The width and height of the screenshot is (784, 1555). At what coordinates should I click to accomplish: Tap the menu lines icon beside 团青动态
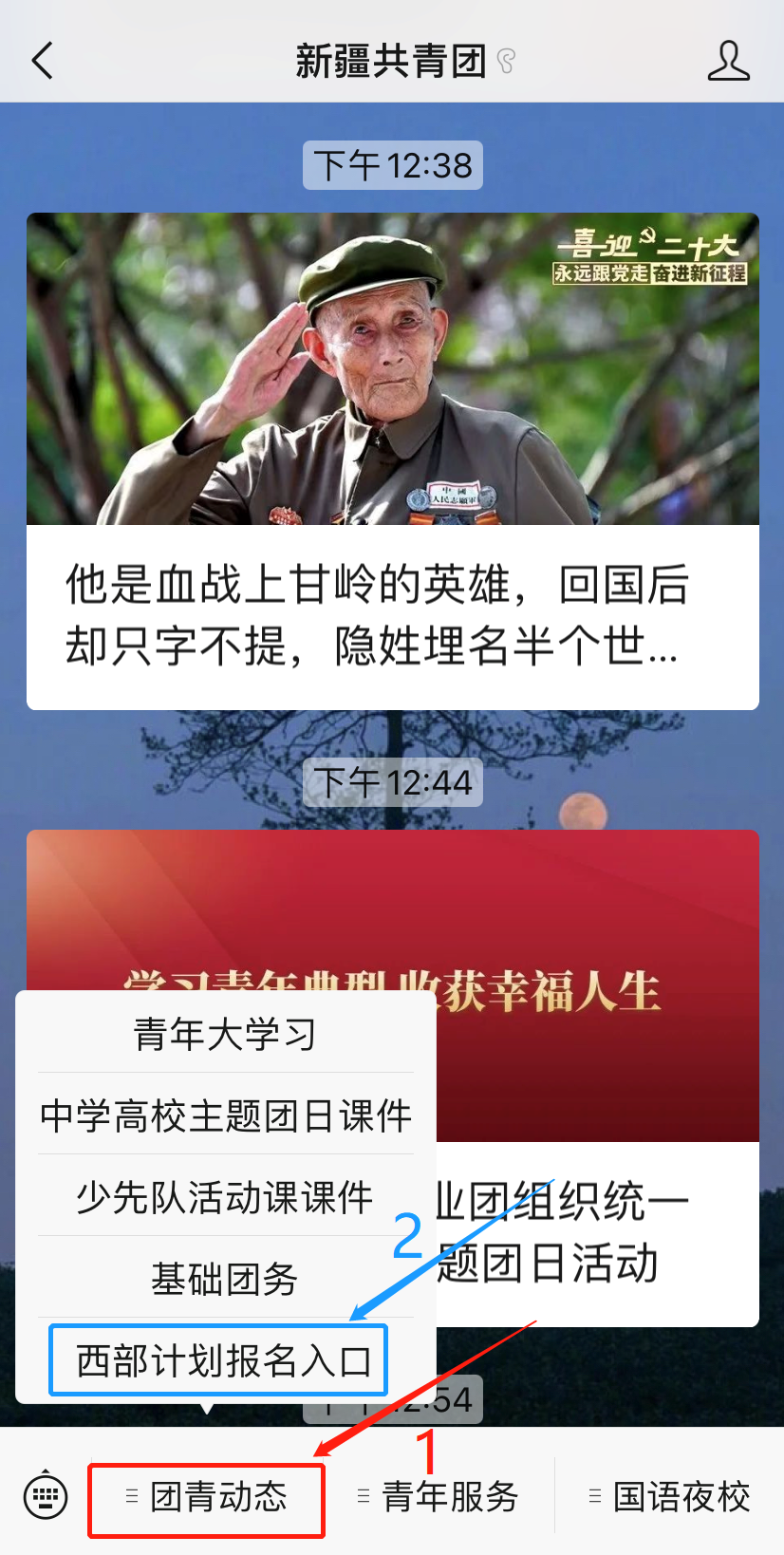click(130, 1496)
